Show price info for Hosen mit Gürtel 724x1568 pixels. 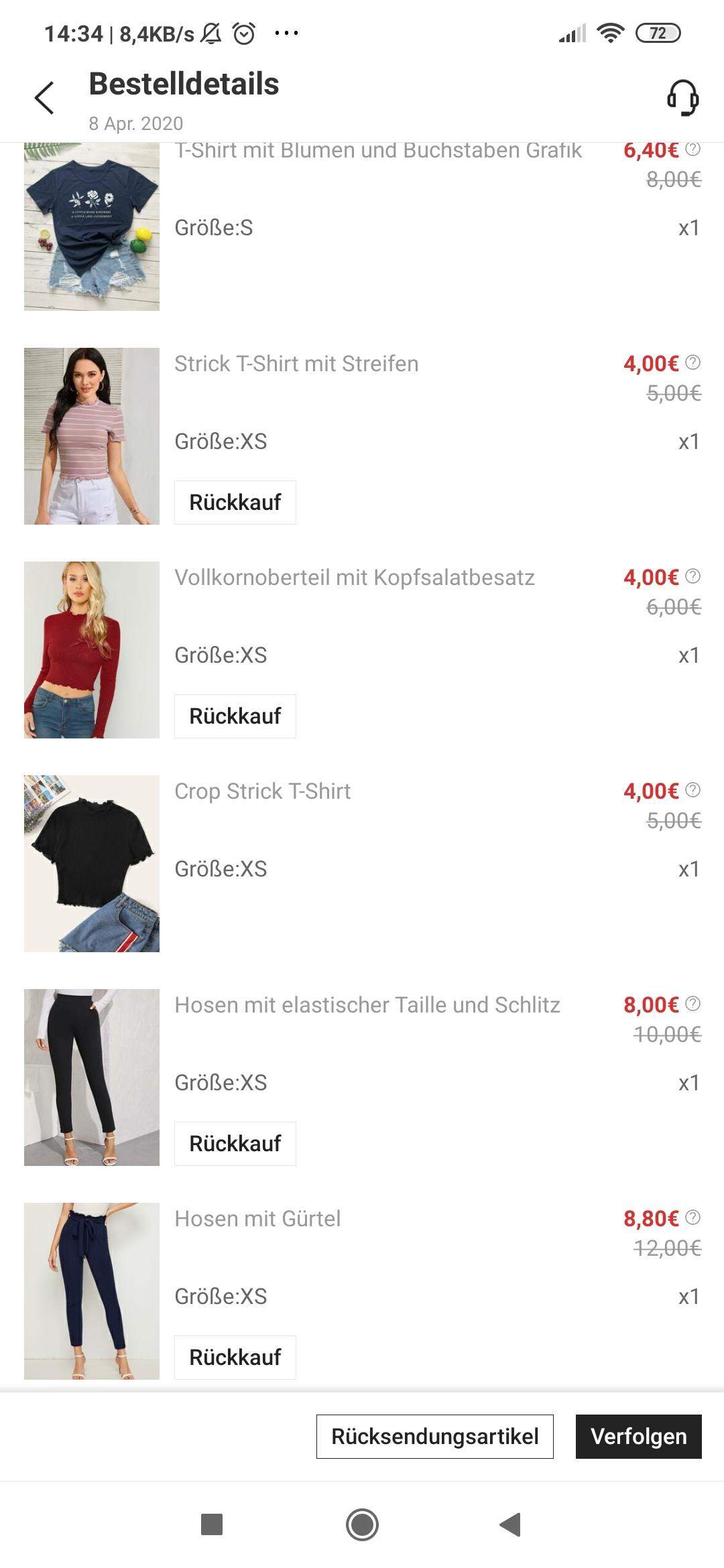[x=693, y=1218]
